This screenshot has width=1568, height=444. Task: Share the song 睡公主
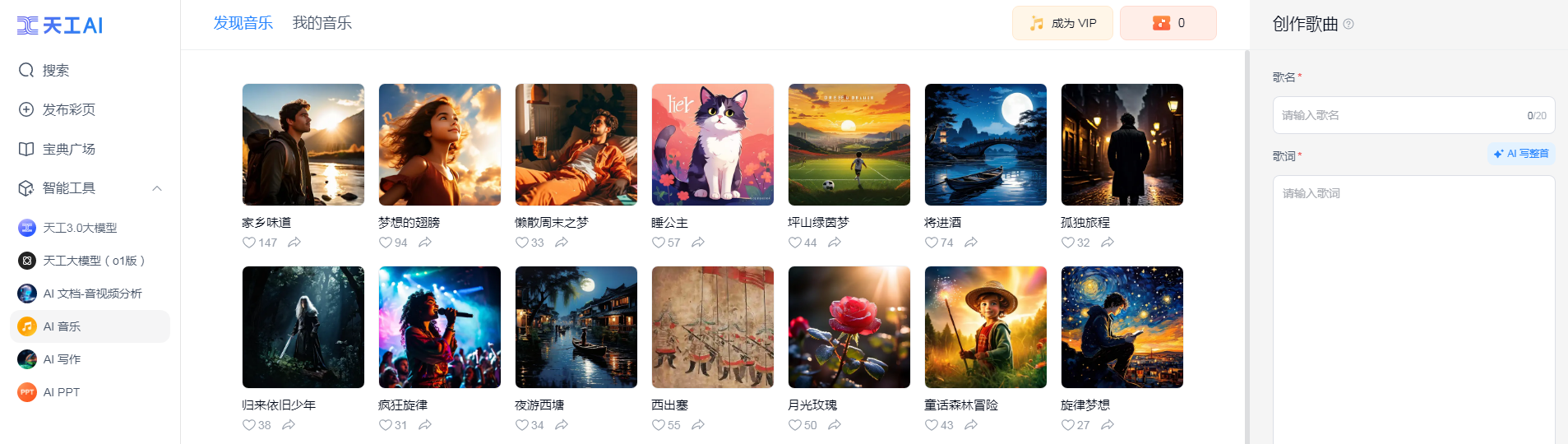click(x=698, y=243)
